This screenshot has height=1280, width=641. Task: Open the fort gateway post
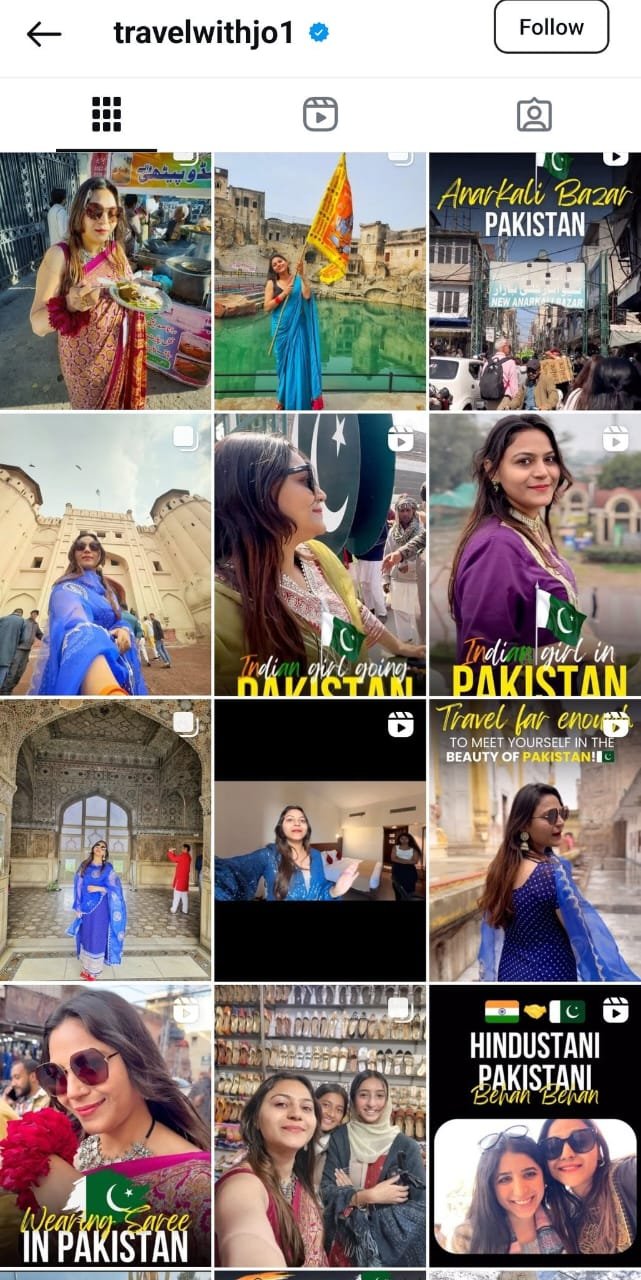(x=106, y=555)
